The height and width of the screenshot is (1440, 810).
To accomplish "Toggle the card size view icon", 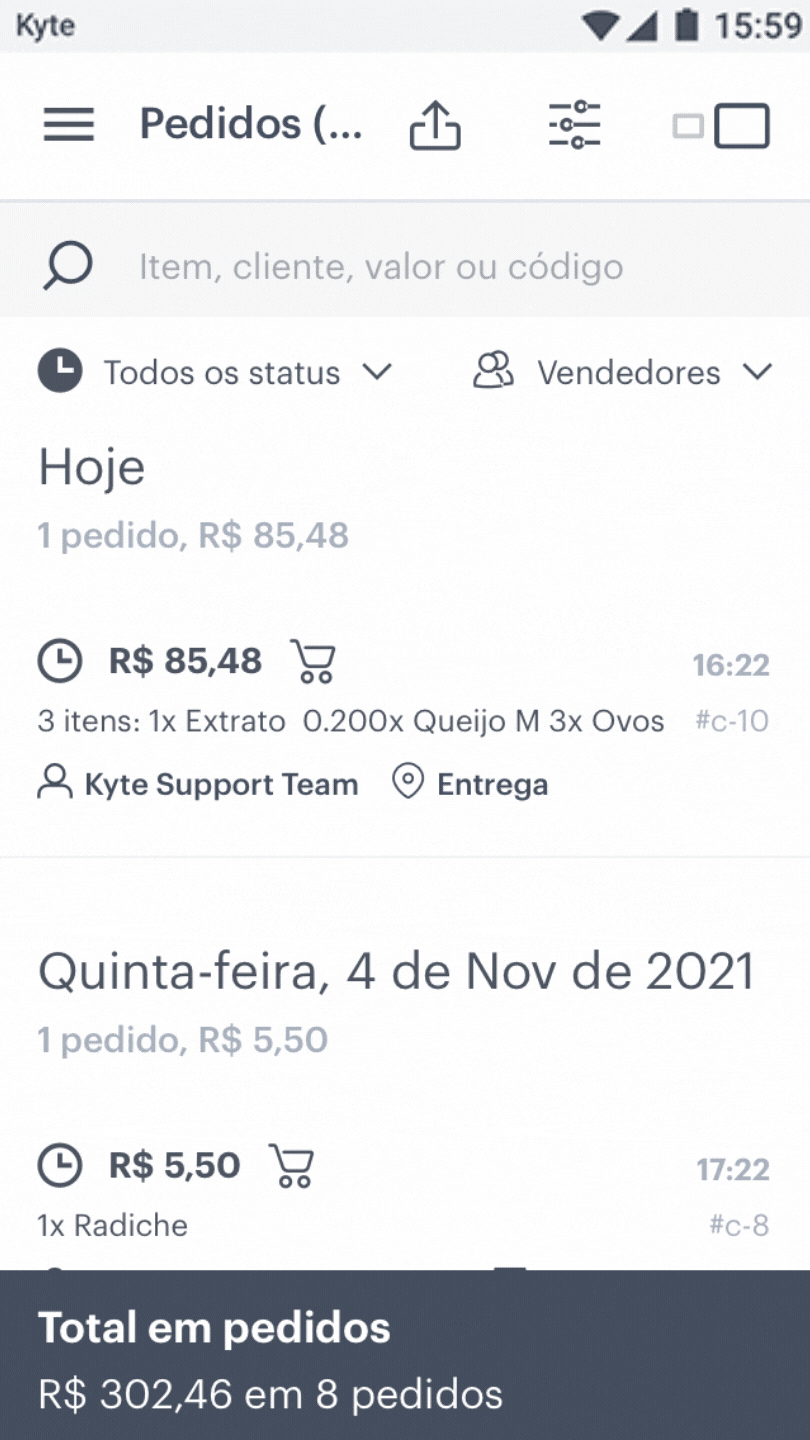I will coord(721,126).
